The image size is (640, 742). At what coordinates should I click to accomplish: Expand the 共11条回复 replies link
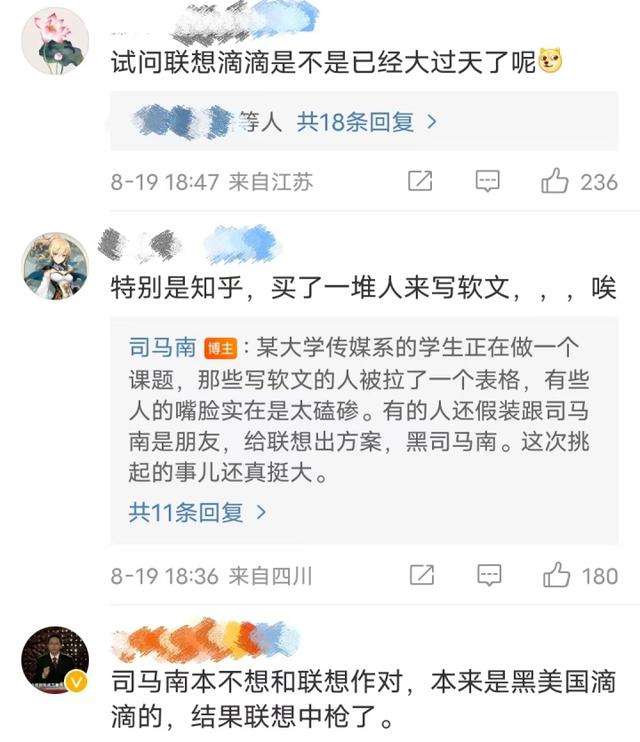197,513
